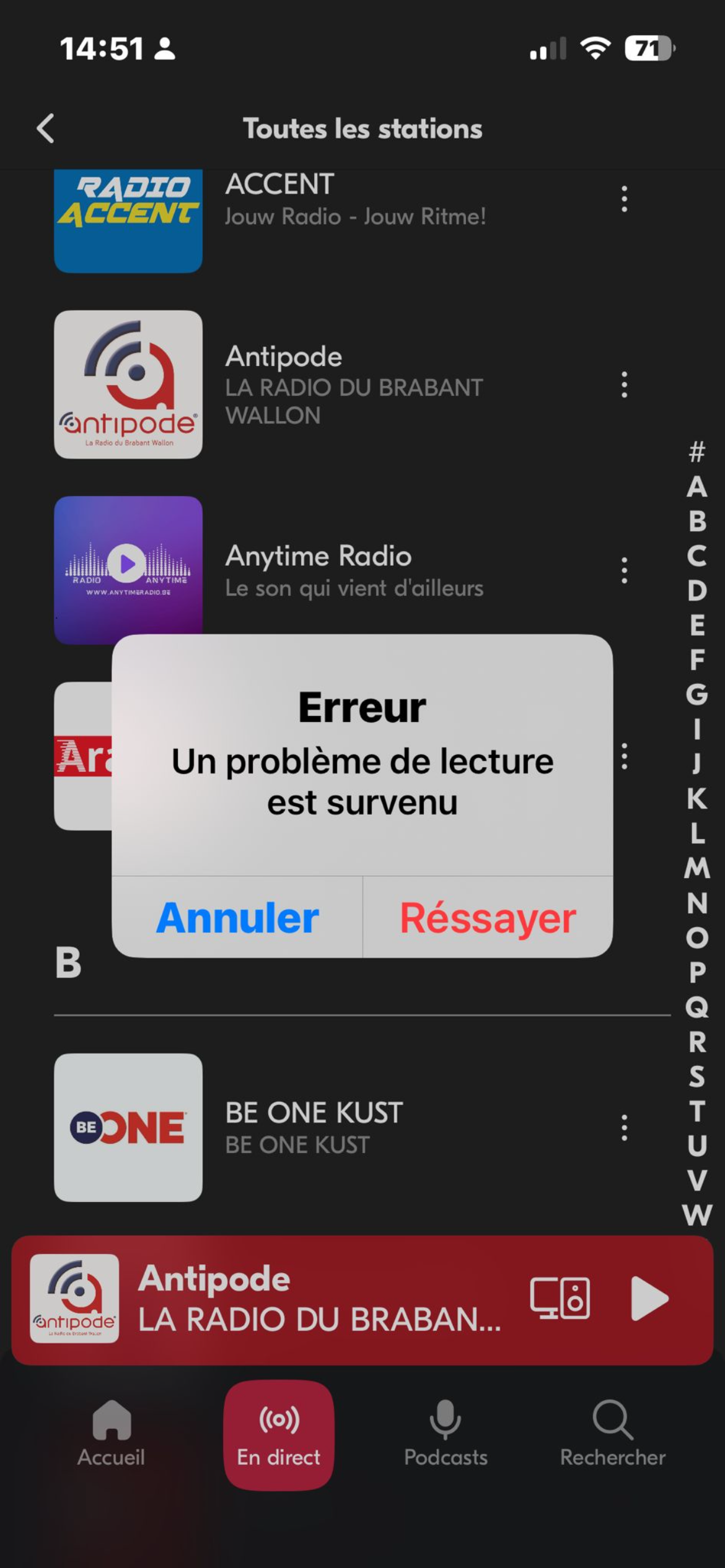Open options for Anytime Radio
The image size is (725, 1568).
(624, 570)
